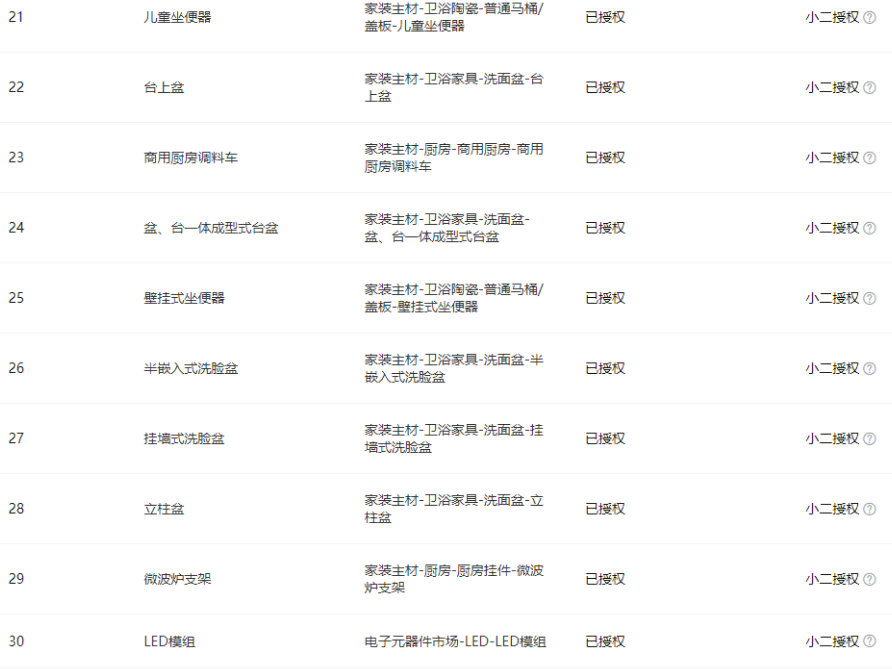Open help icon beside 小二授权 for 儿童坐便器
This screenshot has height=669, width=892.
pos(869,17)
